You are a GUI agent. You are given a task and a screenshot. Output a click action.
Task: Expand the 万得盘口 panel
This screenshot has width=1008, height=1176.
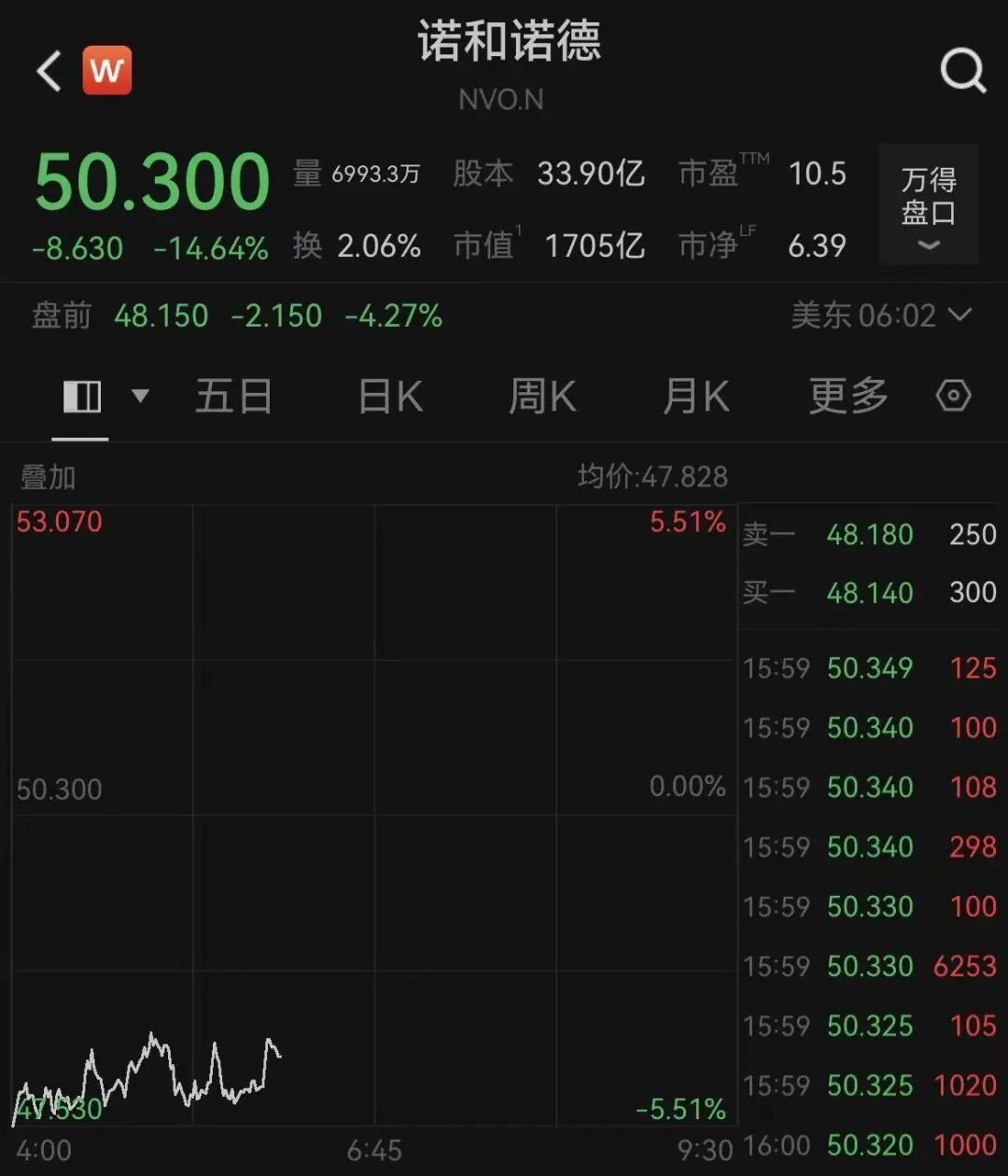coord(928,205)
